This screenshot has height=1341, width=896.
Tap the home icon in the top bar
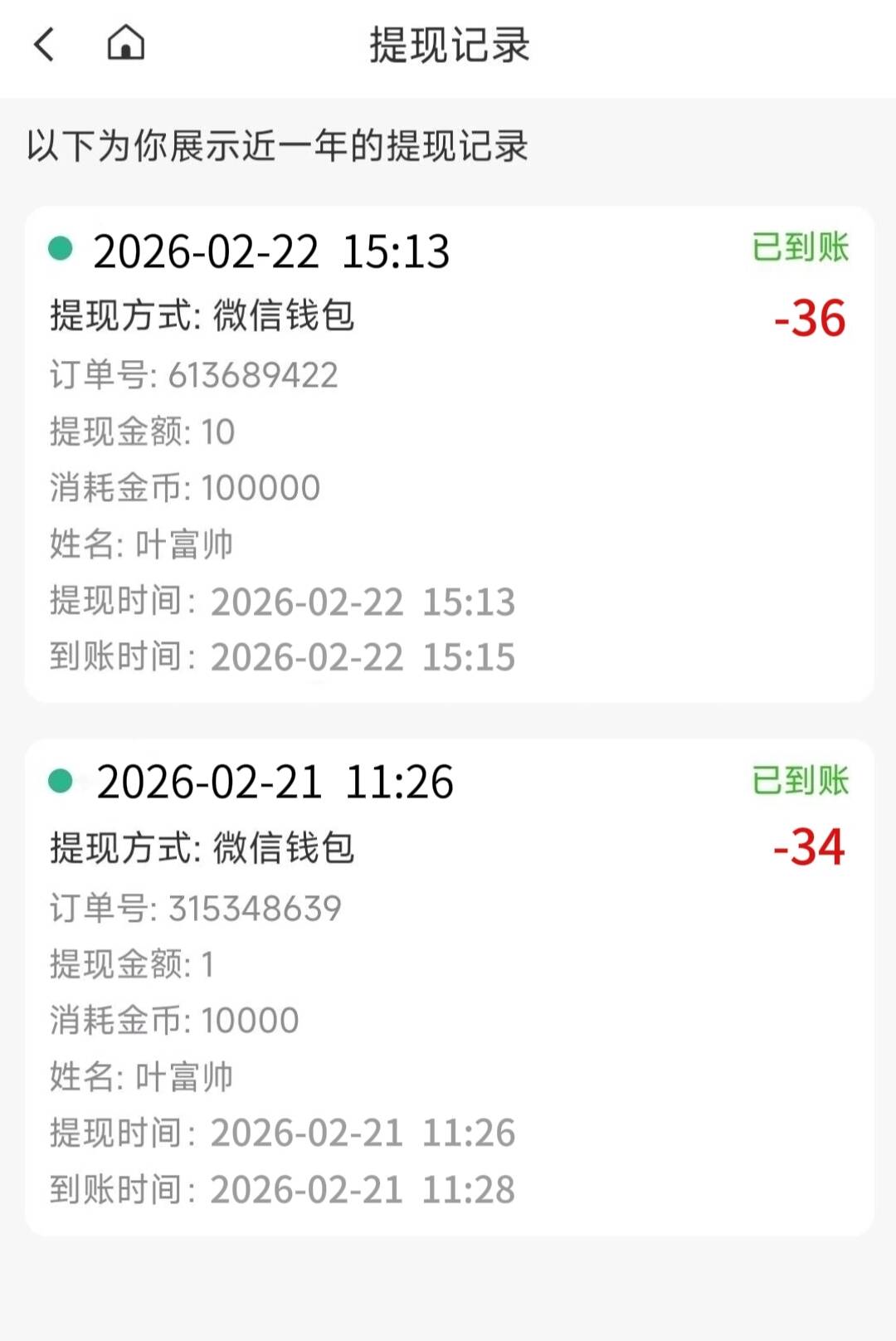126,43
